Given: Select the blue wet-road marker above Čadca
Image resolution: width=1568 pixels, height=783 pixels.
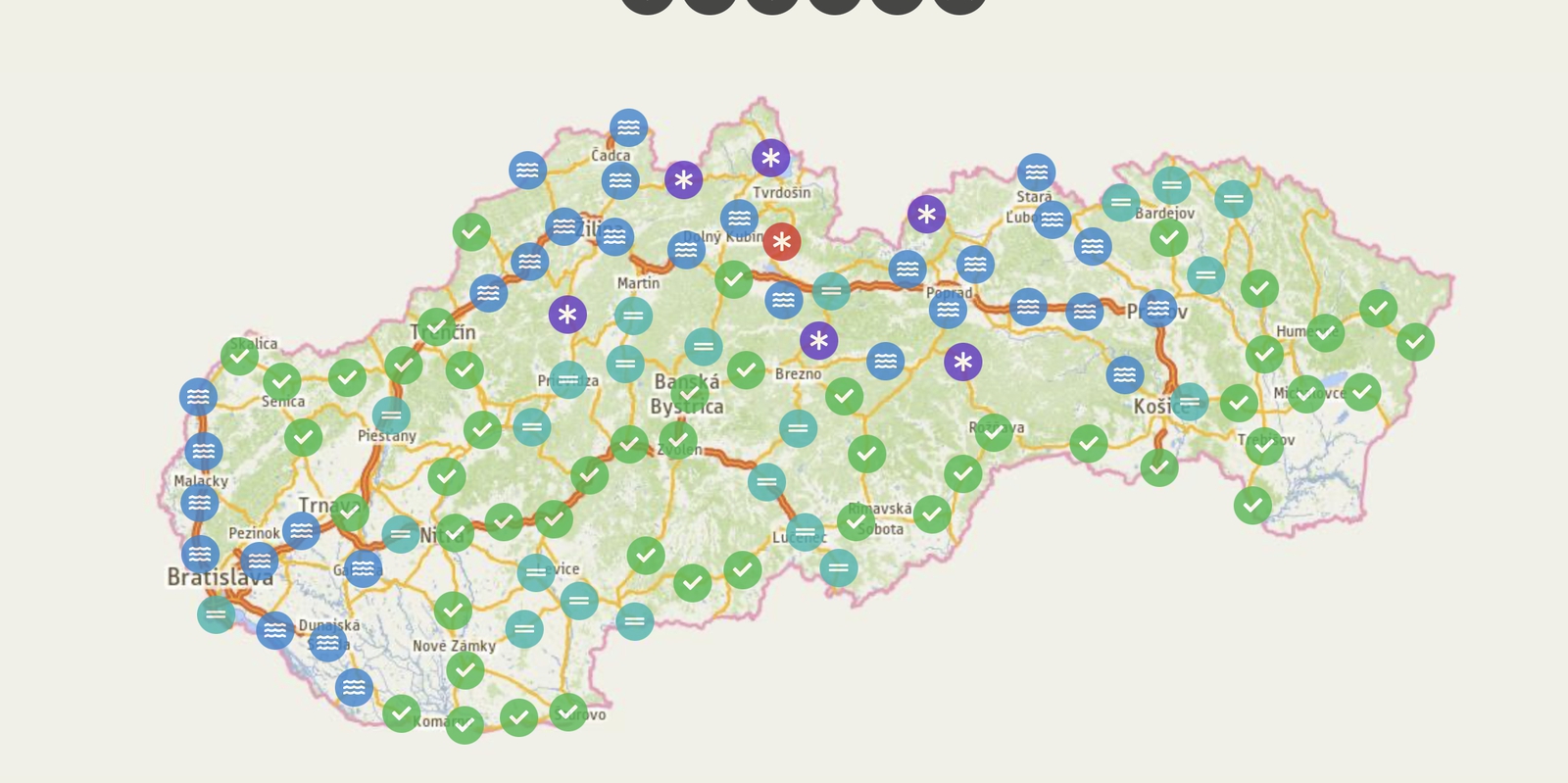Looking at the screenshot, I should point(628,128).
